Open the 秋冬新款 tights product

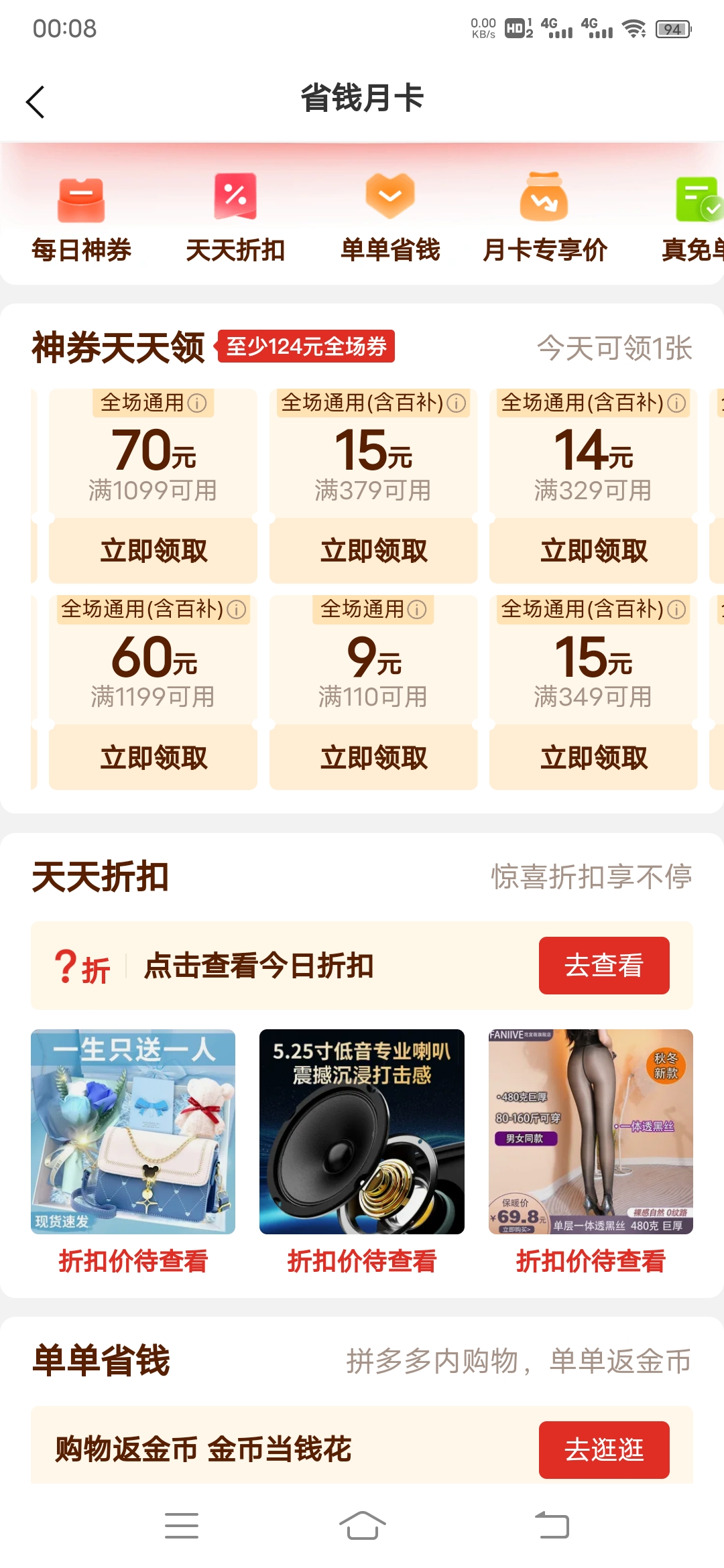click(x=591, y=1132)
